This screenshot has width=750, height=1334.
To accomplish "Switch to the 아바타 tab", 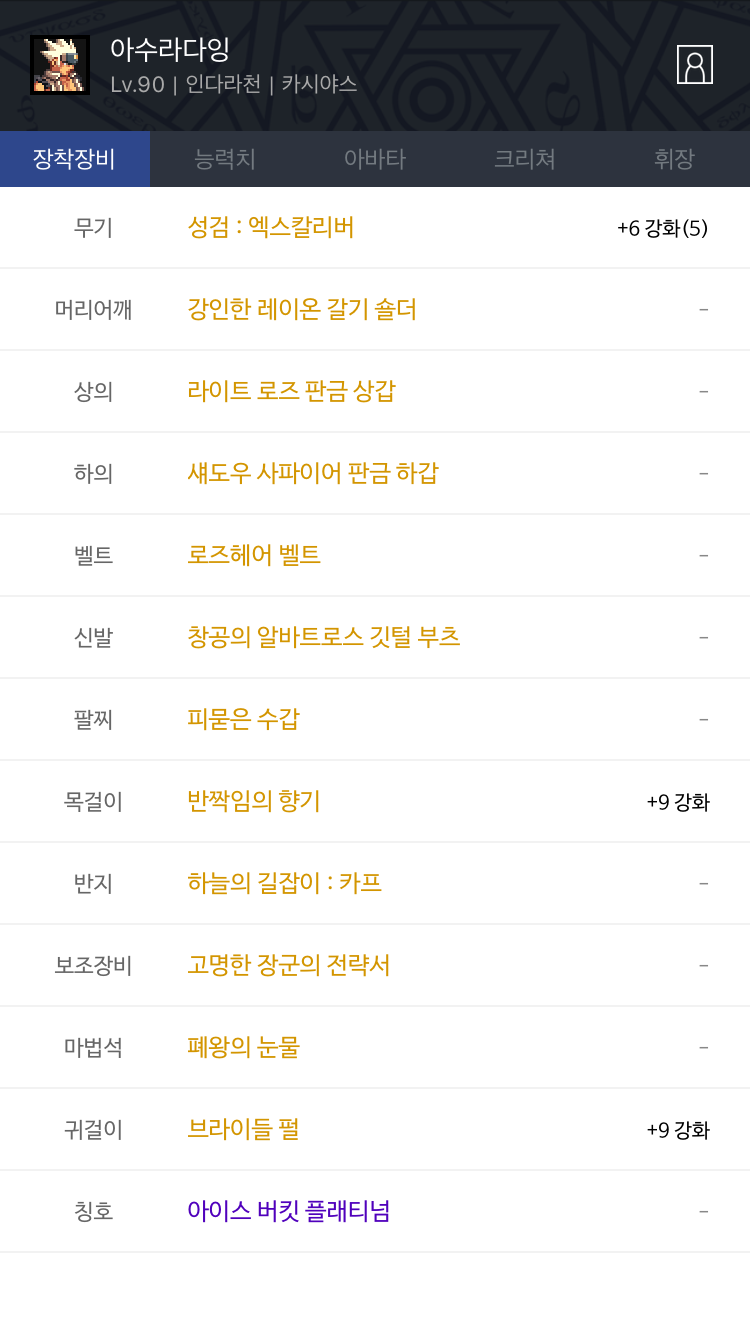I will point(375,159).
